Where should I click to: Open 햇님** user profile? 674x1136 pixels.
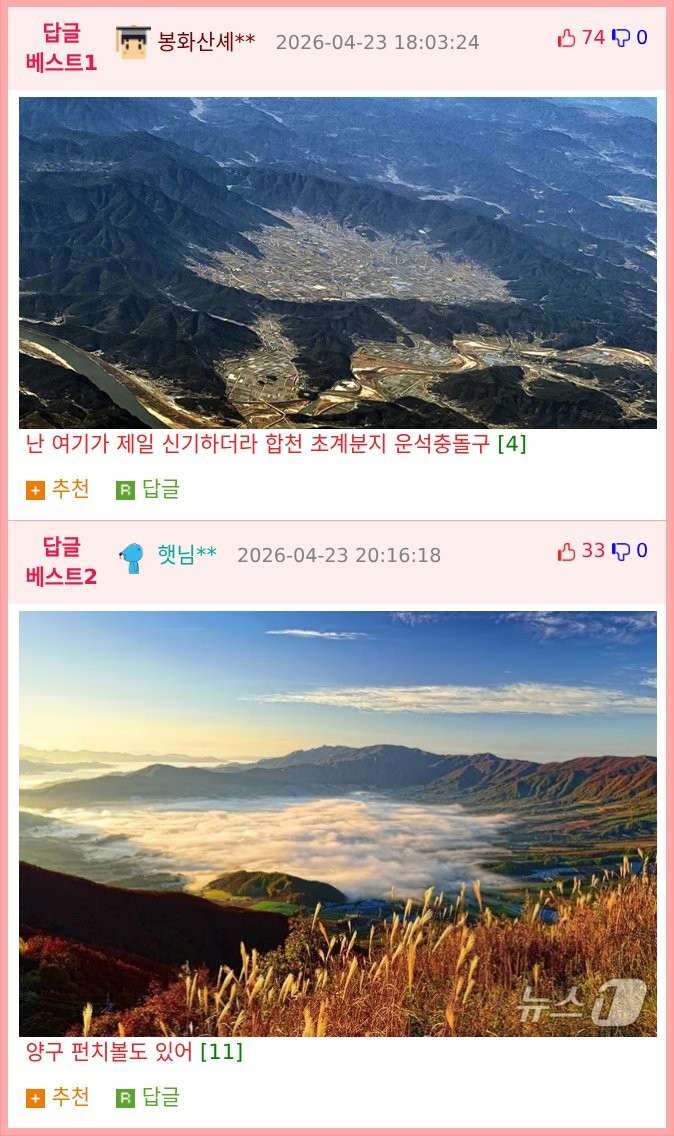point(187,554)
